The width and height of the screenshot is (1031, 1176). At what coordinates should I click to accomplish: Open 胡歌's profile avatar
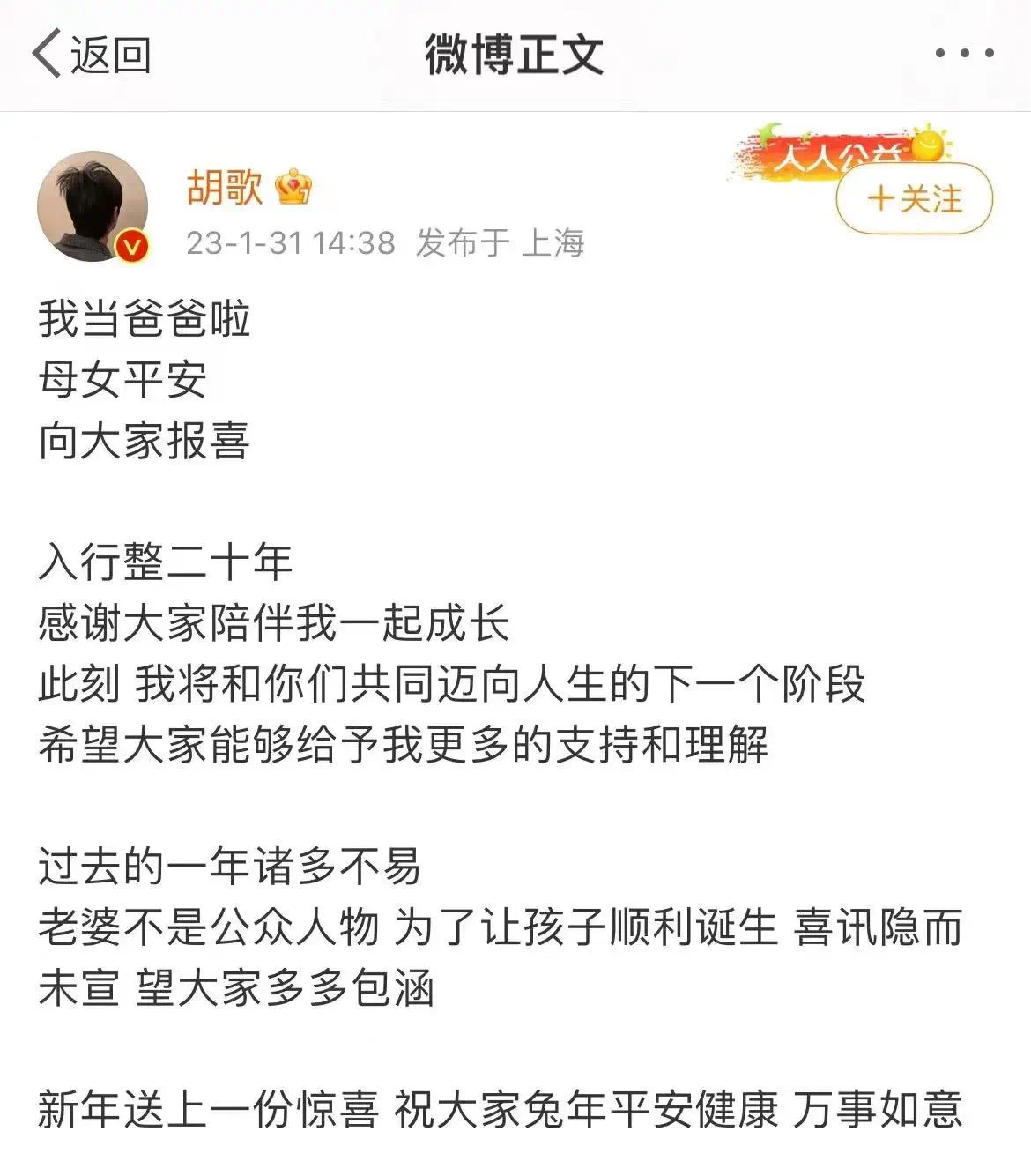(93, 206)
